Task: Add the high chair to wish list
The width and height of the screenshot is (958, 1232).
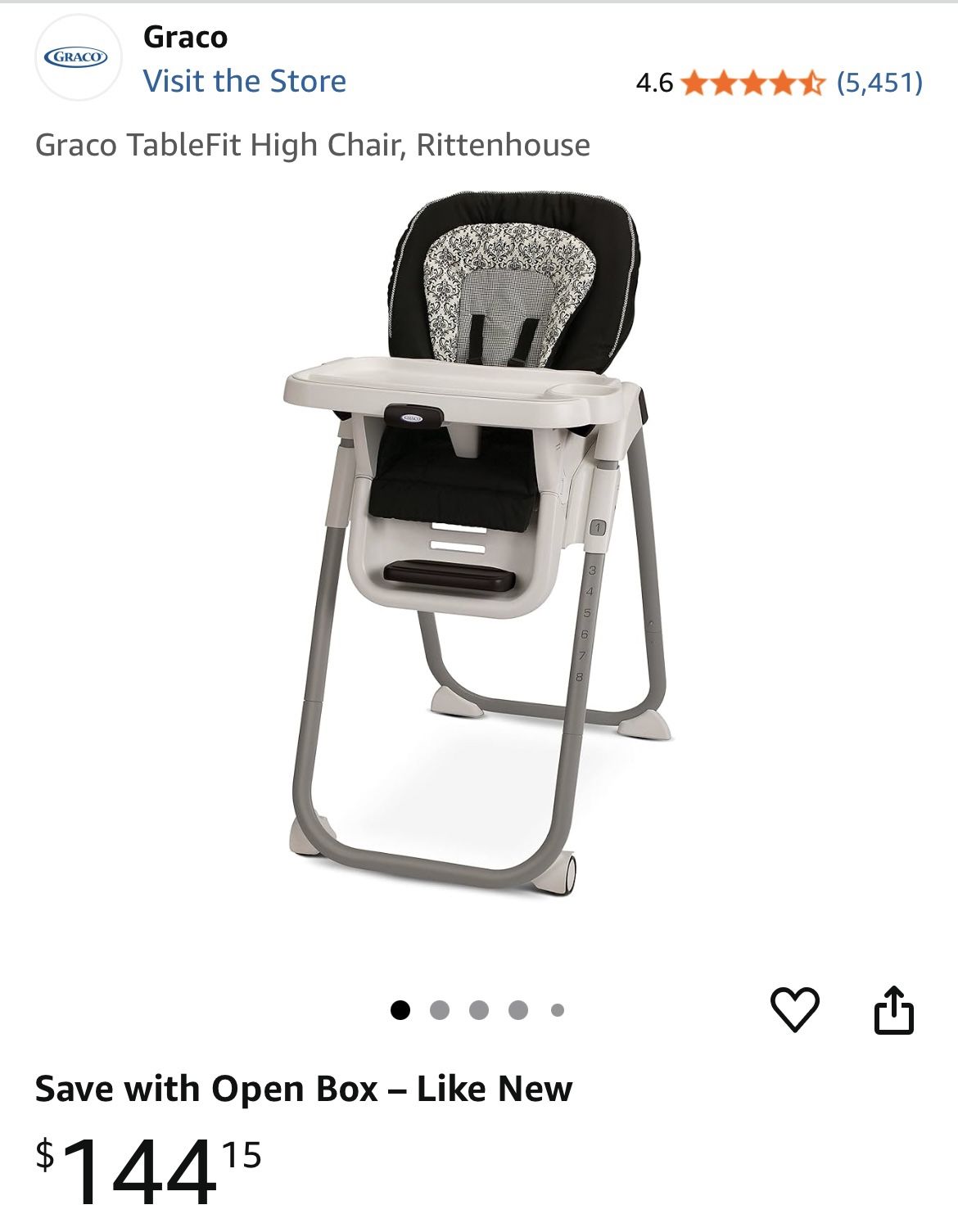Action: tap(795, 1009)
